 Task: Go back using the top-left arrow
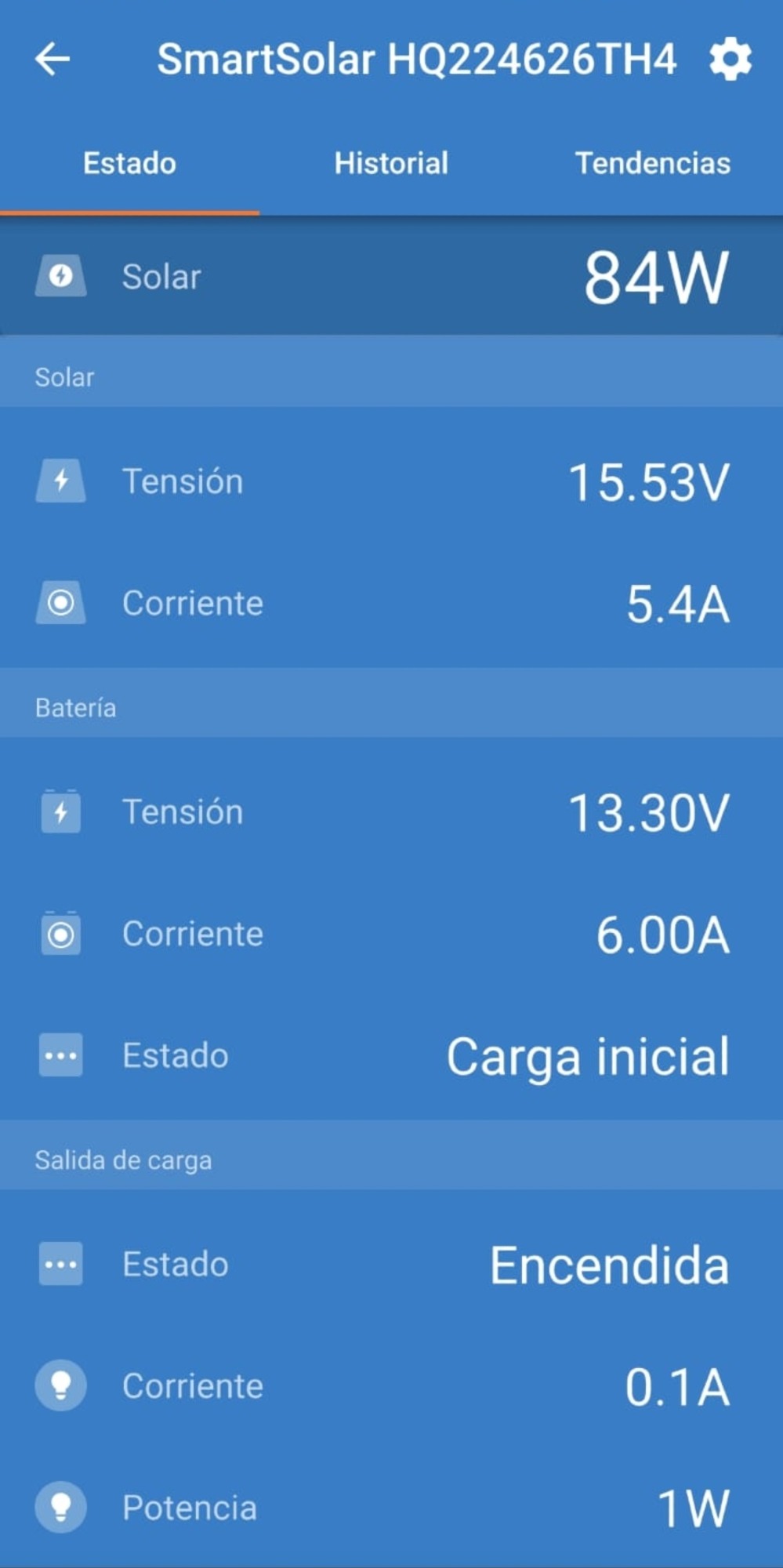tap(53, 60)
